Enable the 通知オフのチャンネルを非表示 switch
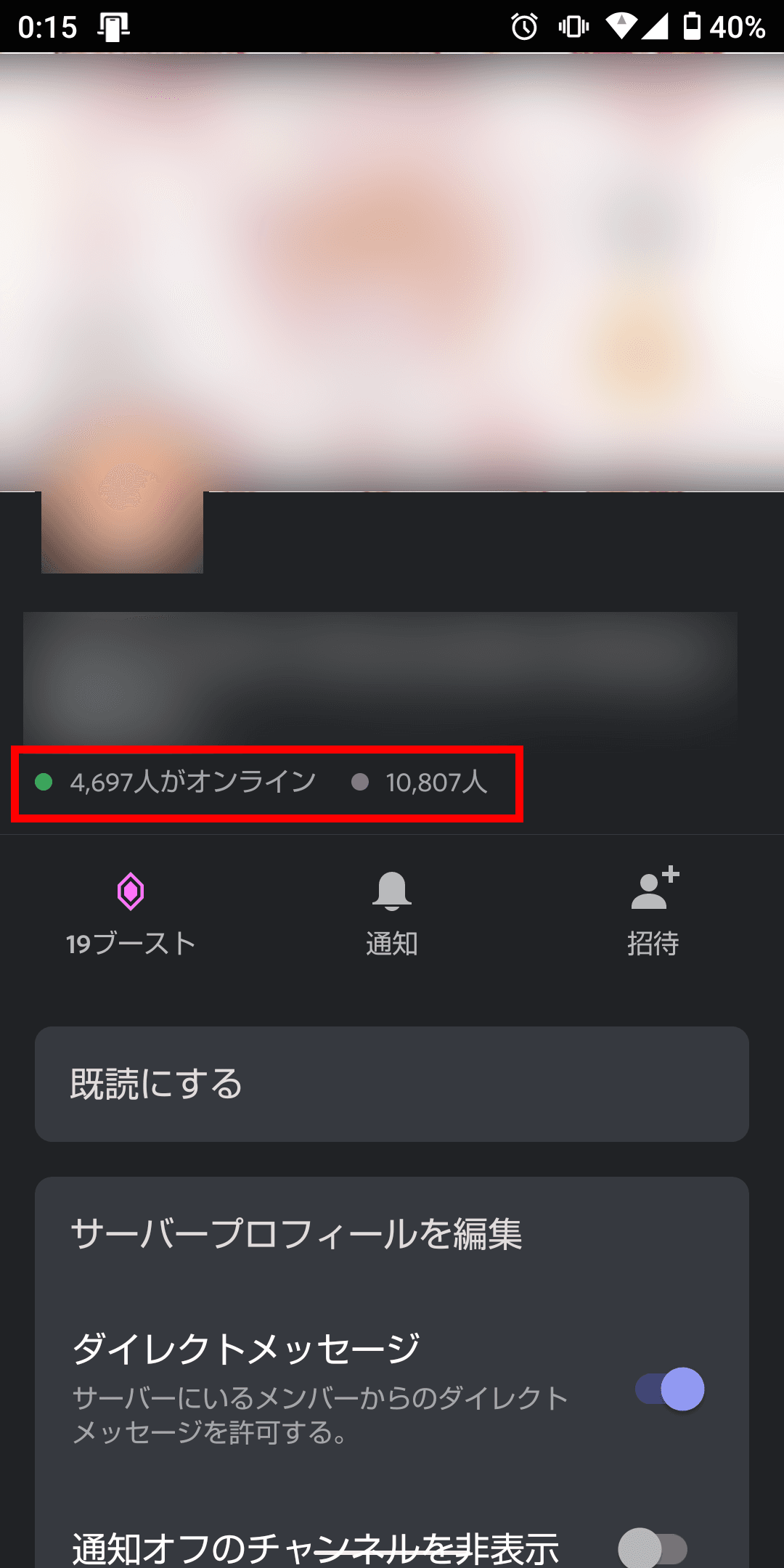Screen dimensions: 784x1568 pyautogui.click(x=653, y=1548)
